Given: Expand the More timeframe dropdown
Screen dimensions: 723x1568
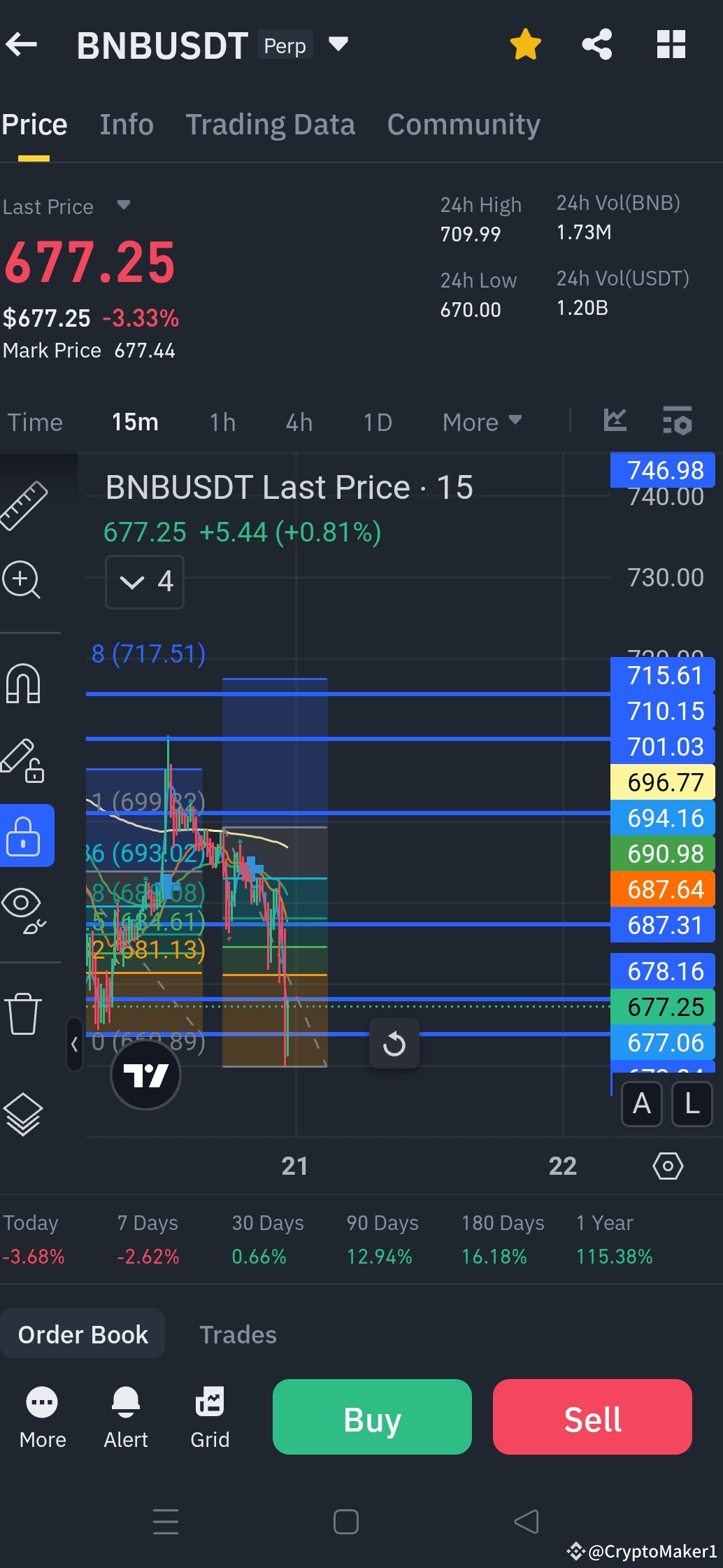Looking at the screenshot, I should (x=482, y=421).
